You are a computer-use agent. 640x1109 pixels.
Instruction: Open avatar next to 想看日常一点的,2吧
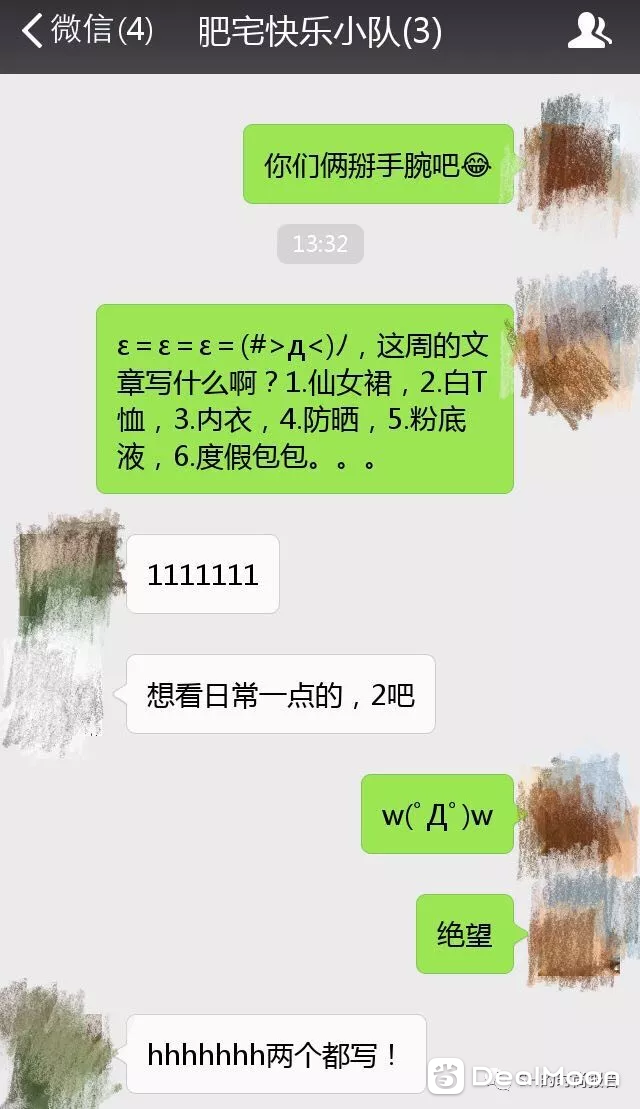[x=55, y=694]
